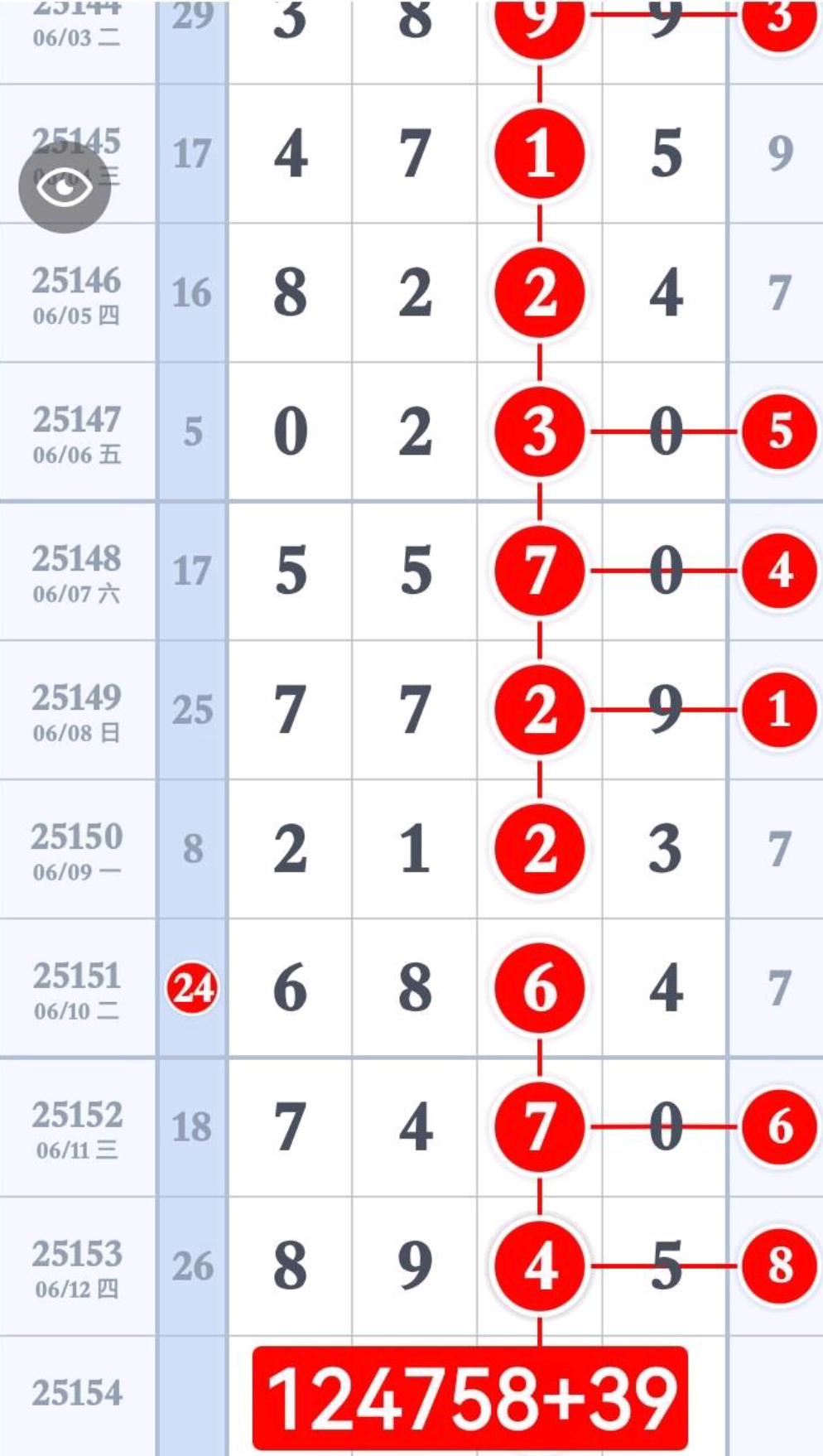Tap the floating eye visibility button
This screenshot has width=823, height=1456.
coord(65,187)
